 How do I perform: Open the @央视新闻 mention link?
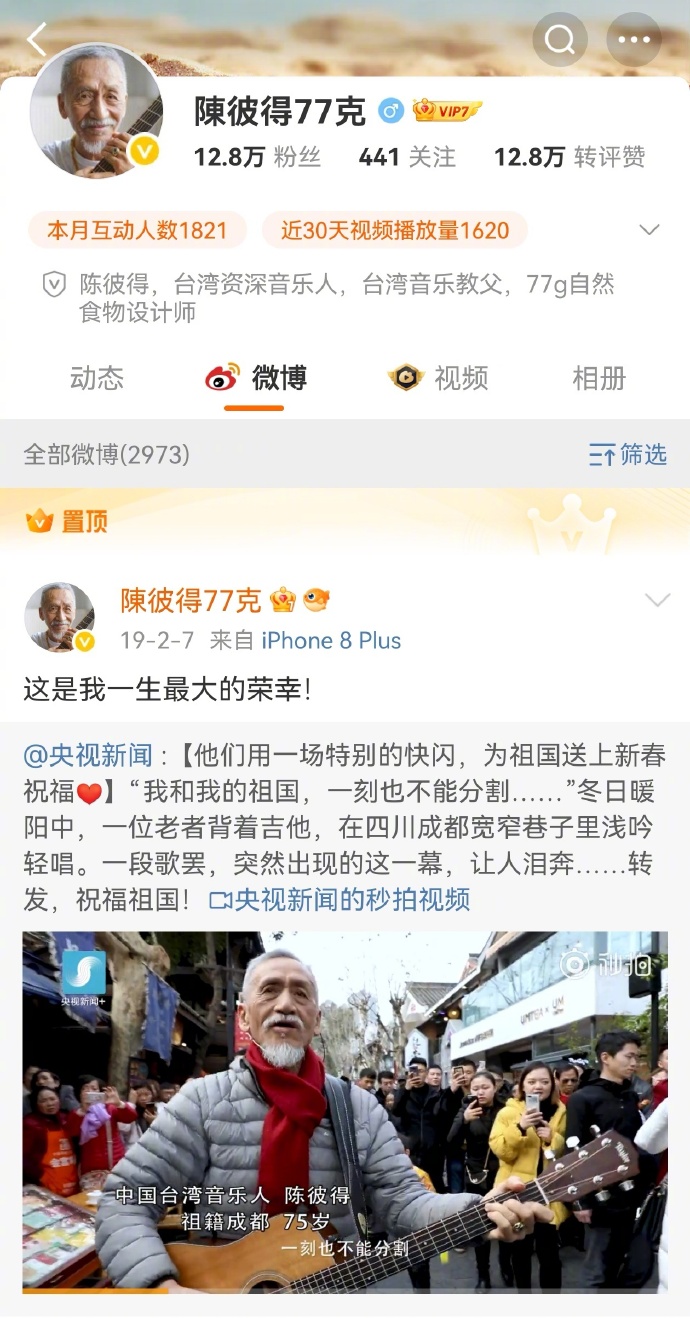[88, 755]
